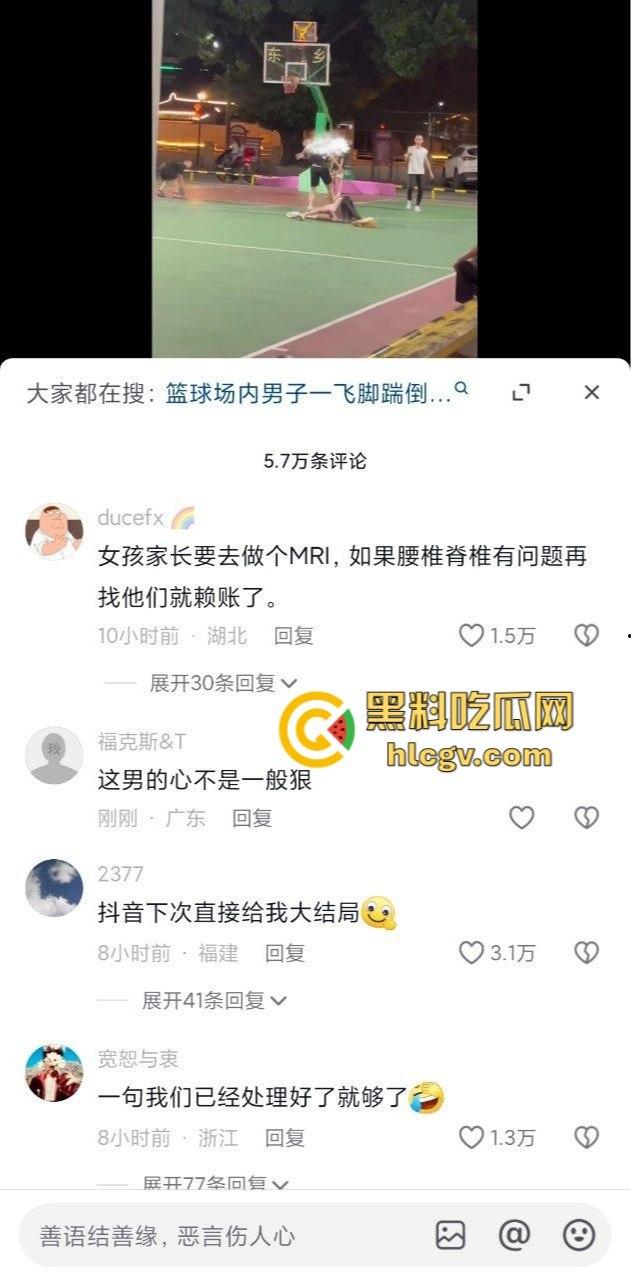Image resolution: width=631 pixels, height=1280 pixels.
Task: Mention someone with the @ icon
Action: 514,1236
